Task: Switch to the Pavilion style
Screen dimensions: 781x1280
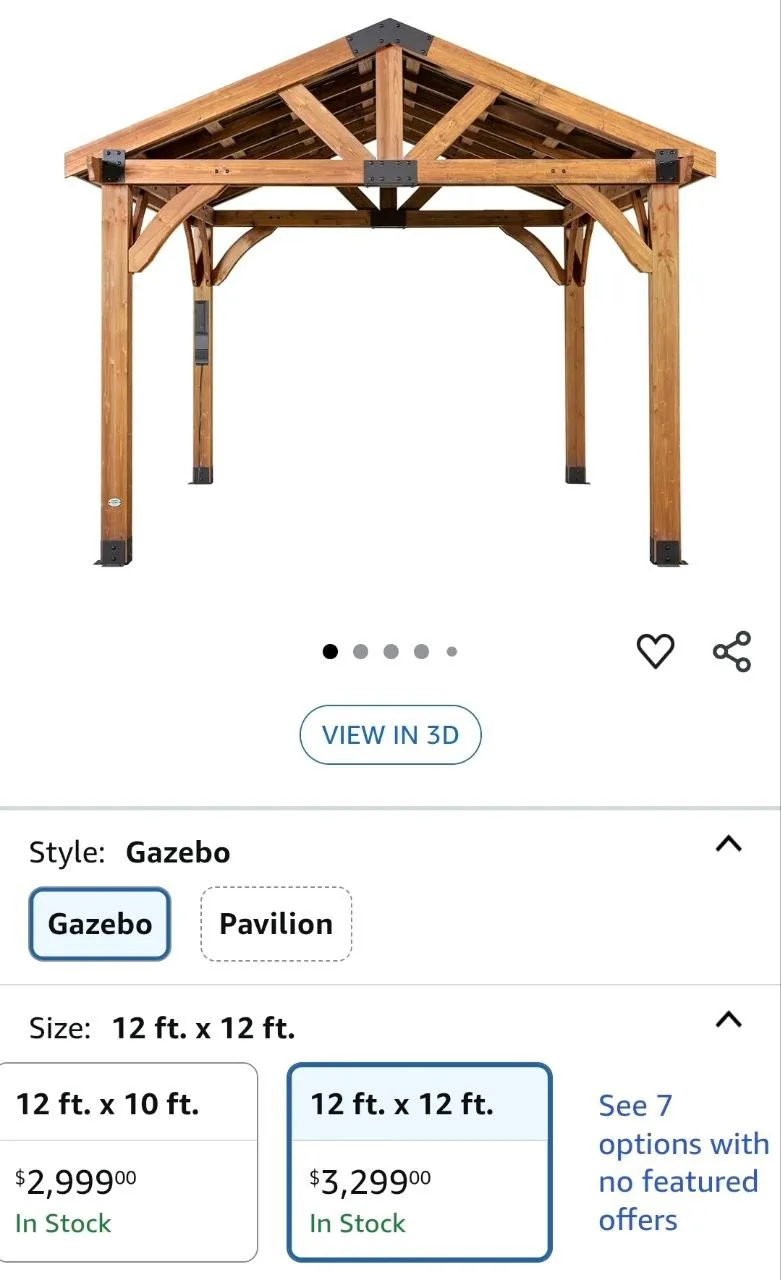Action: (x=276, y=923)
